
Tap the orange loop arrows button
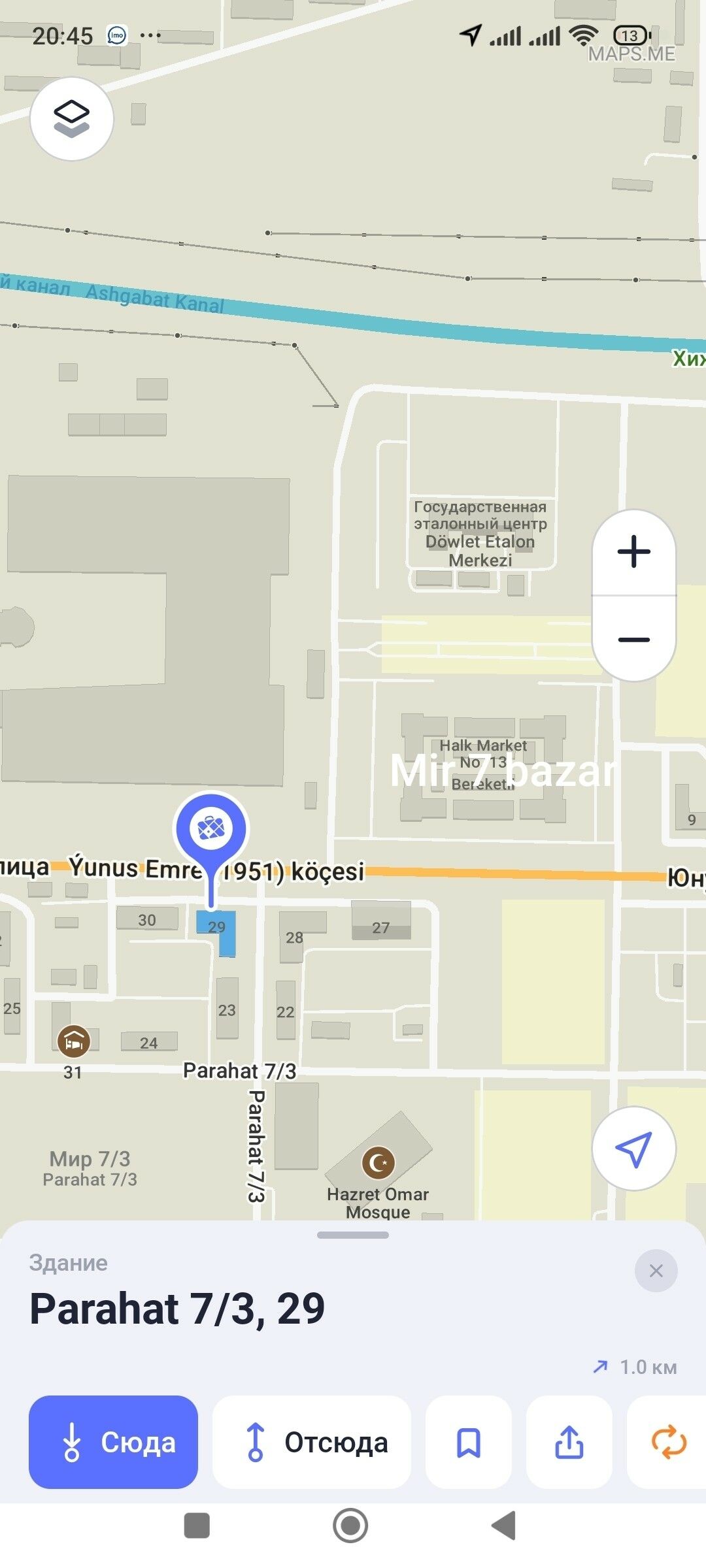point(668,1442)
